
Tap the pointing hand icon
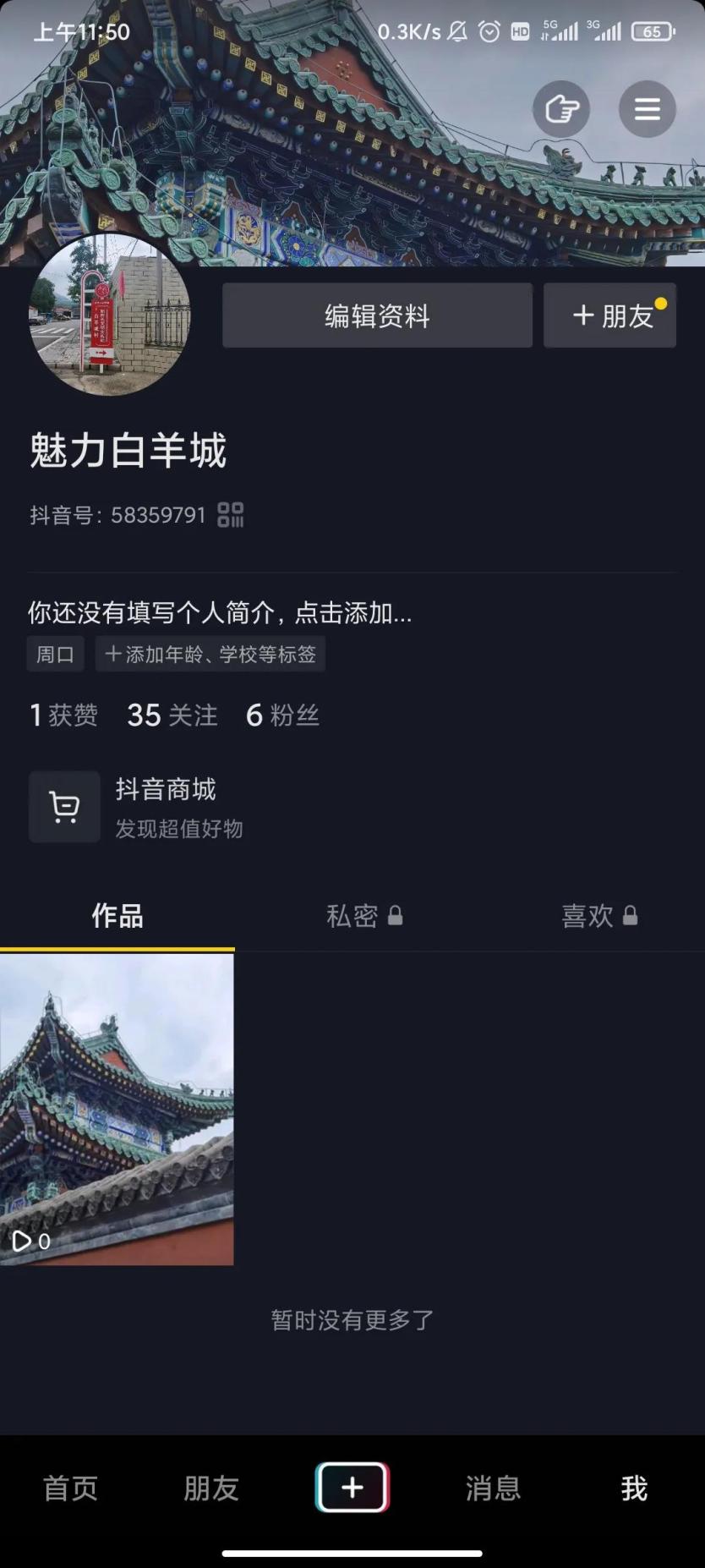click(x=561, y=109)
